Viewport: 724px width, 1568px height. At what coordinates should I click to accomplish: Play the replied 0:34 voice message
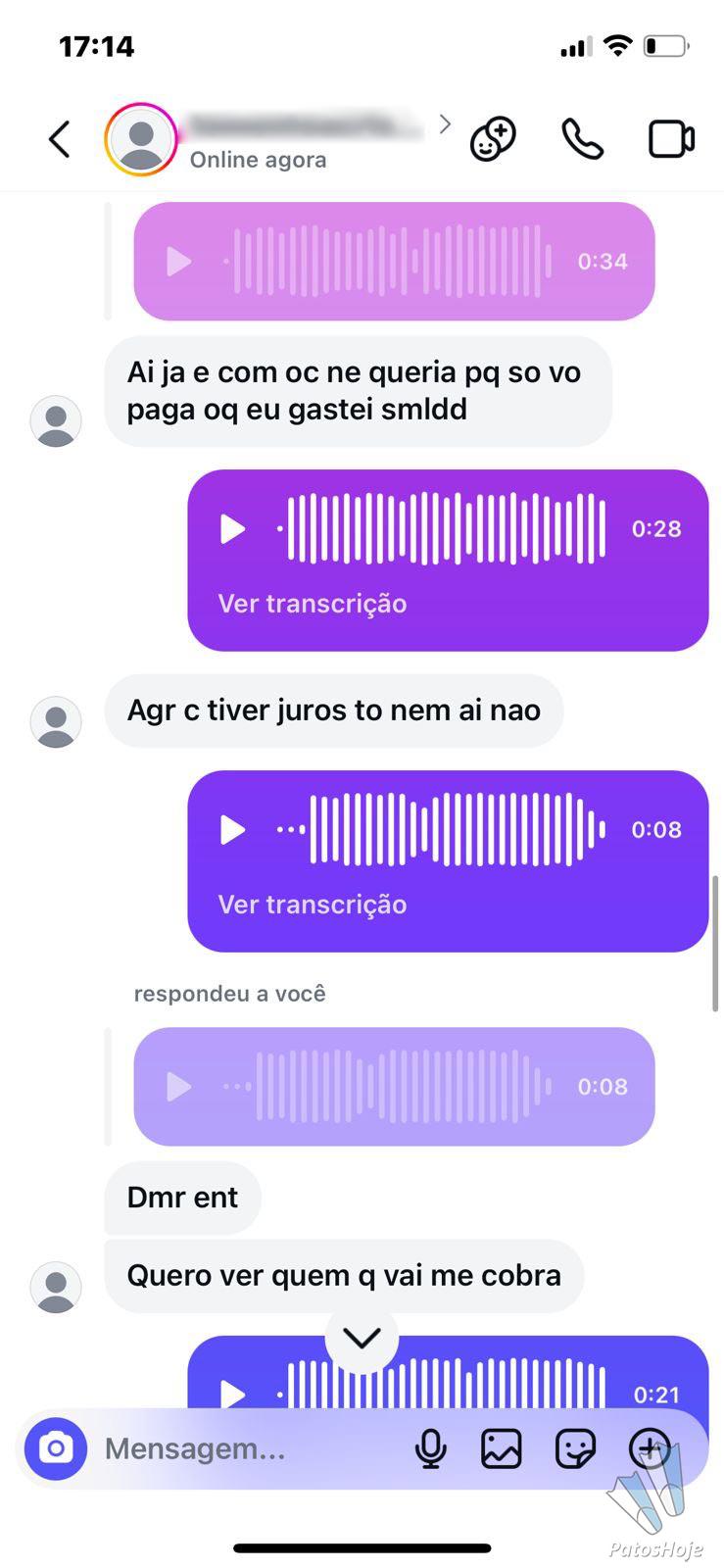(178, 262)
